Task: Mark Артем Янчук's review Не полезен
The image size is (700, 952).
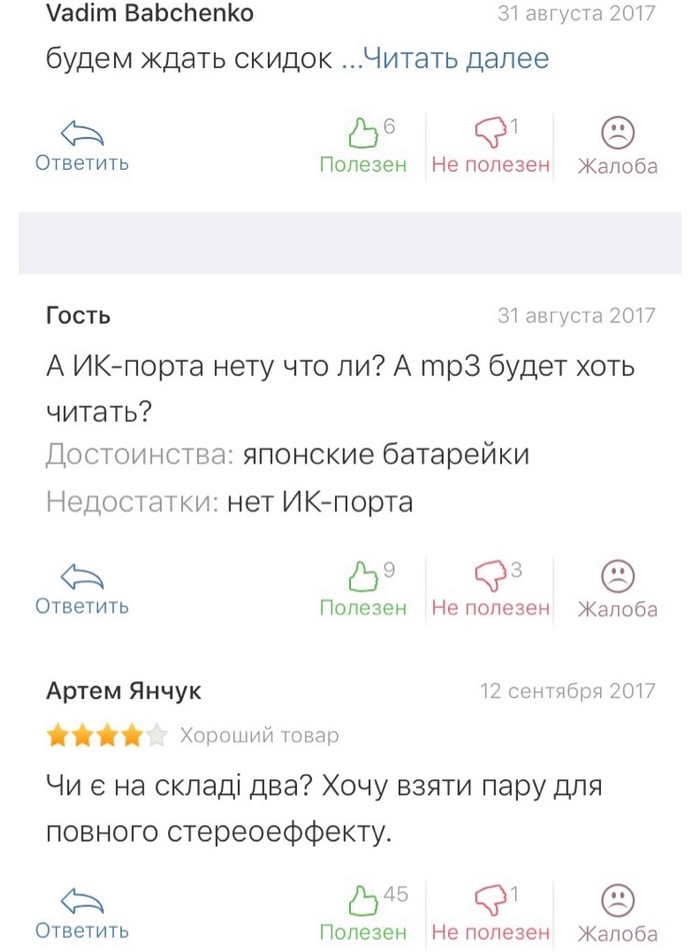Action: 490,912
